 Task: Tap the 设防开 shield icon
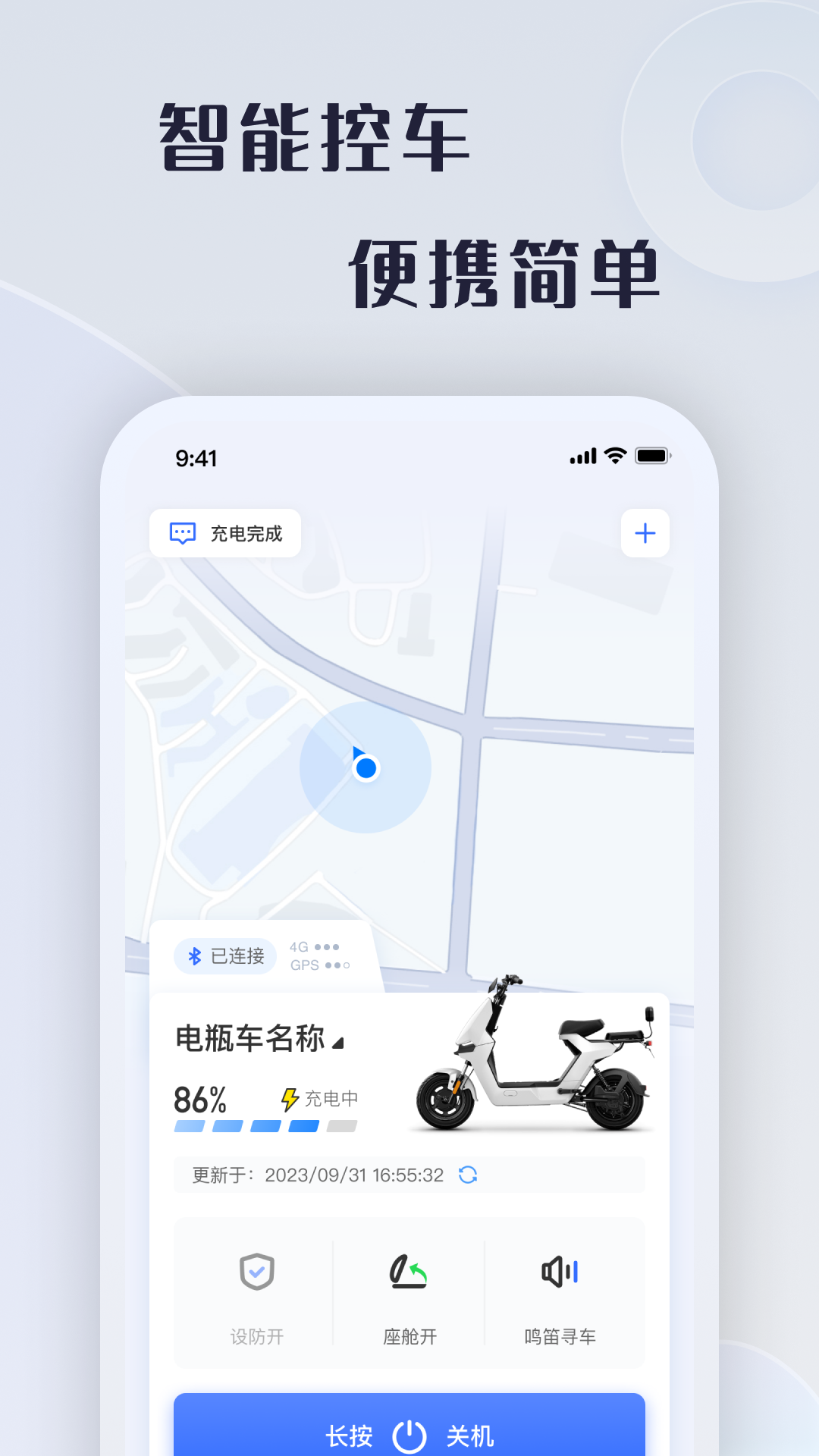coord(256,1272)
